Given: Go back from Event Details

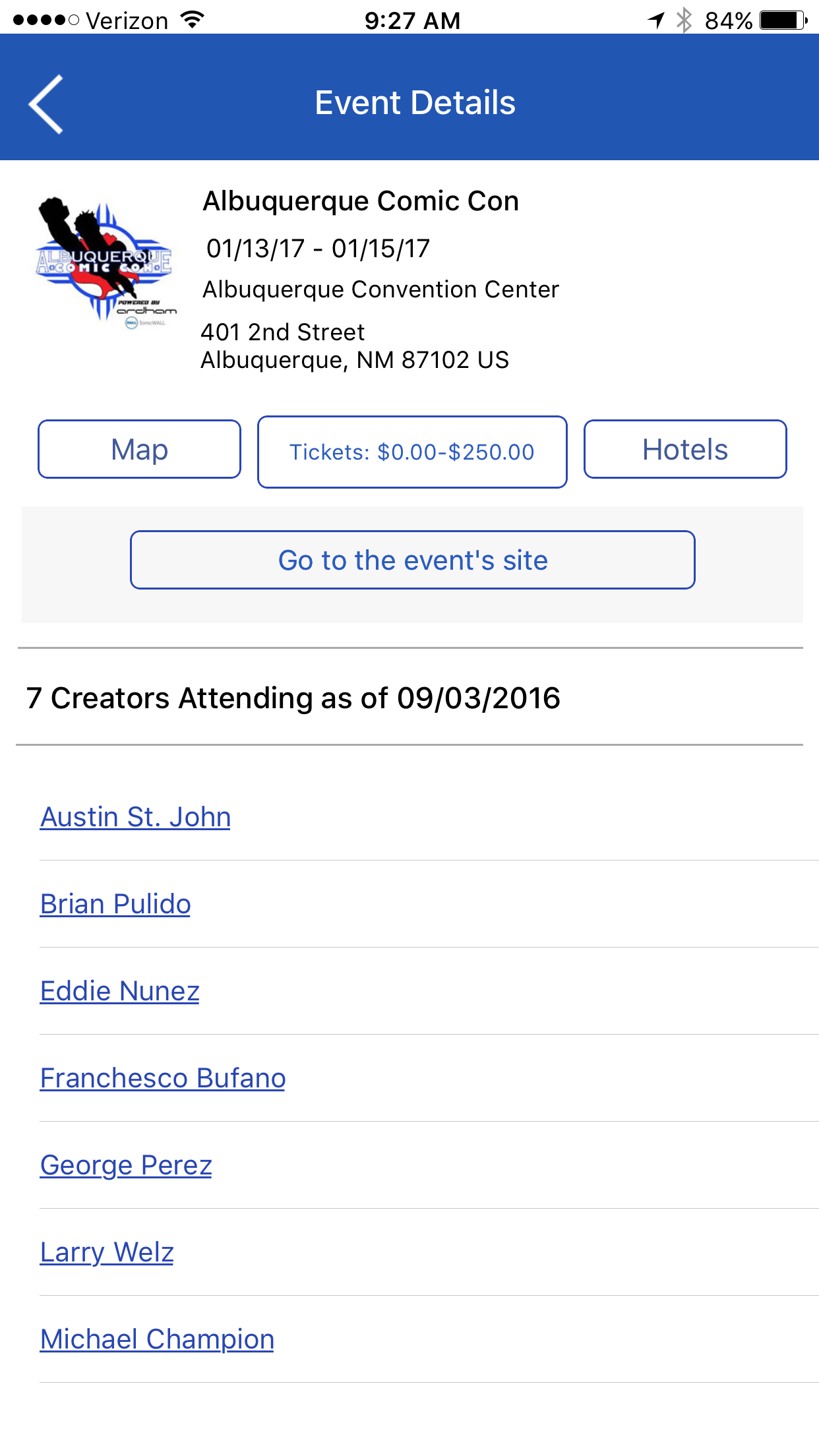Looking at the screenshot, I should coord(46,104).
